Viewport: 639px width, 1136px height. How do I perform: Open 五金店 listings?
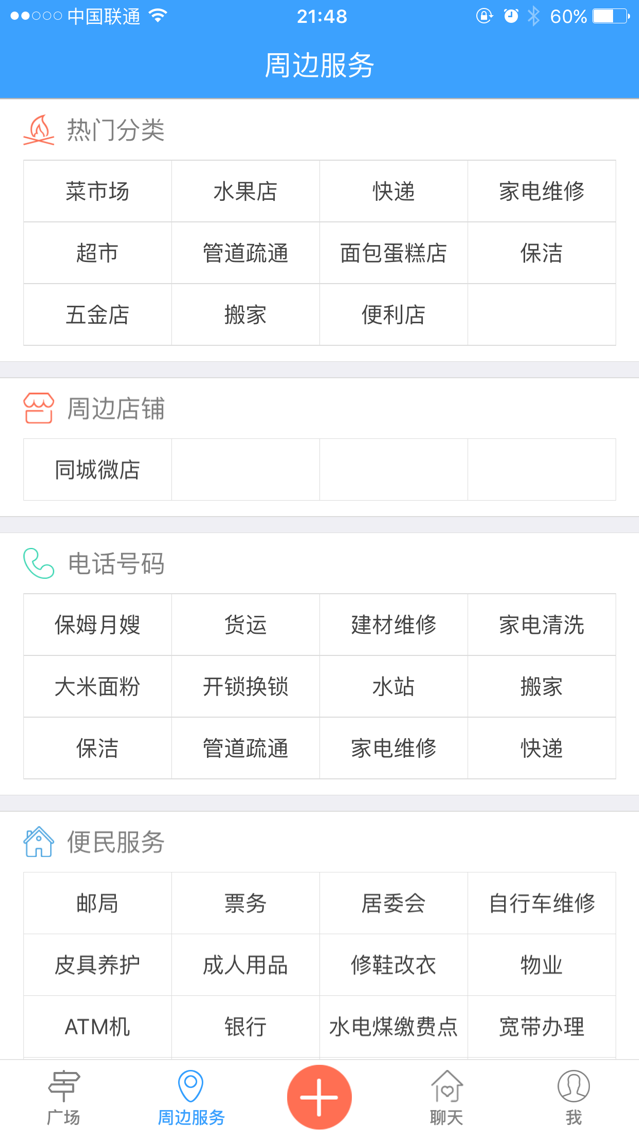click(97, 315)
